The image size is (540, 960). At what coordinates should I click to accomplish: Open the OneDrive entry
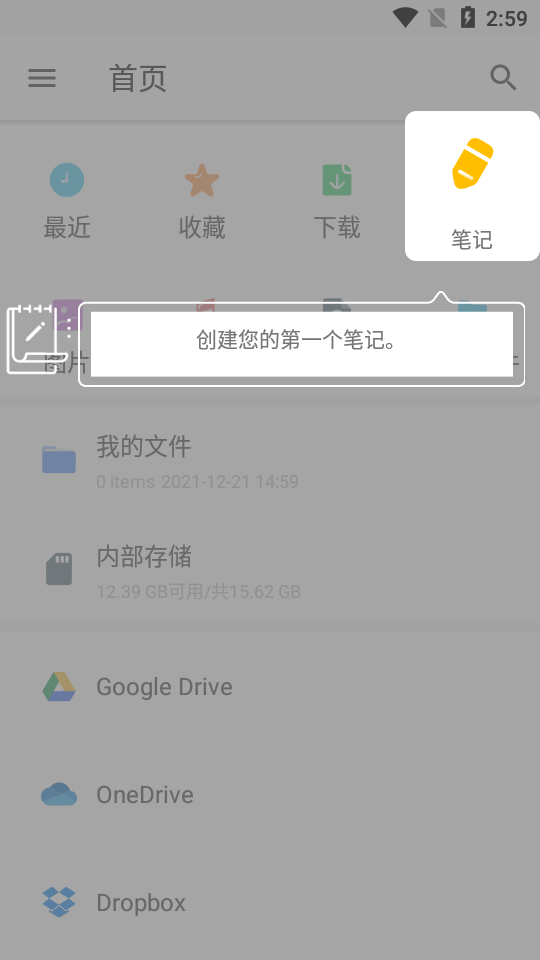[270, 795]
